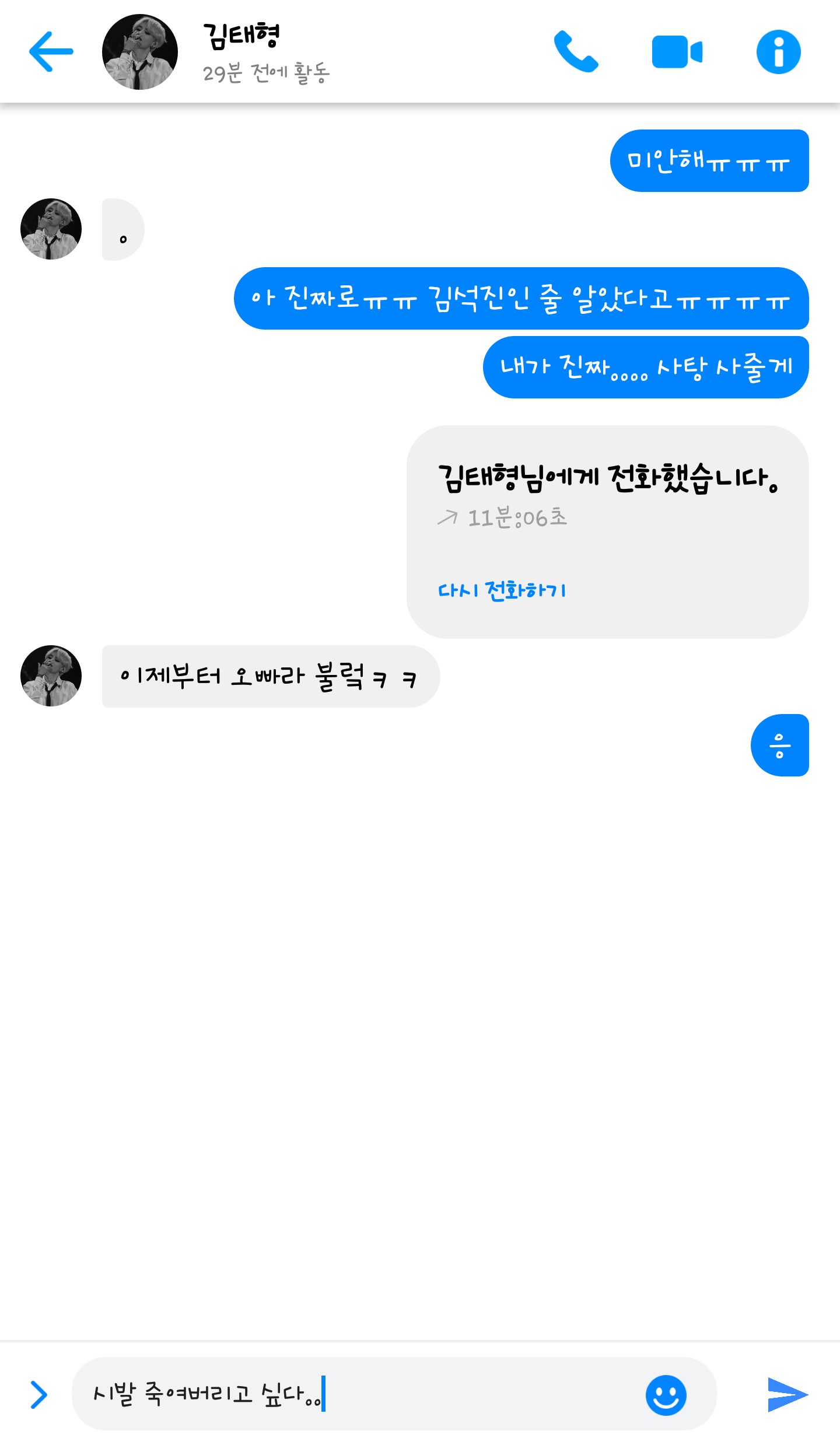Tap 다시 전화하기 to call back
840x1445 pixels.
tap(502, 590)
